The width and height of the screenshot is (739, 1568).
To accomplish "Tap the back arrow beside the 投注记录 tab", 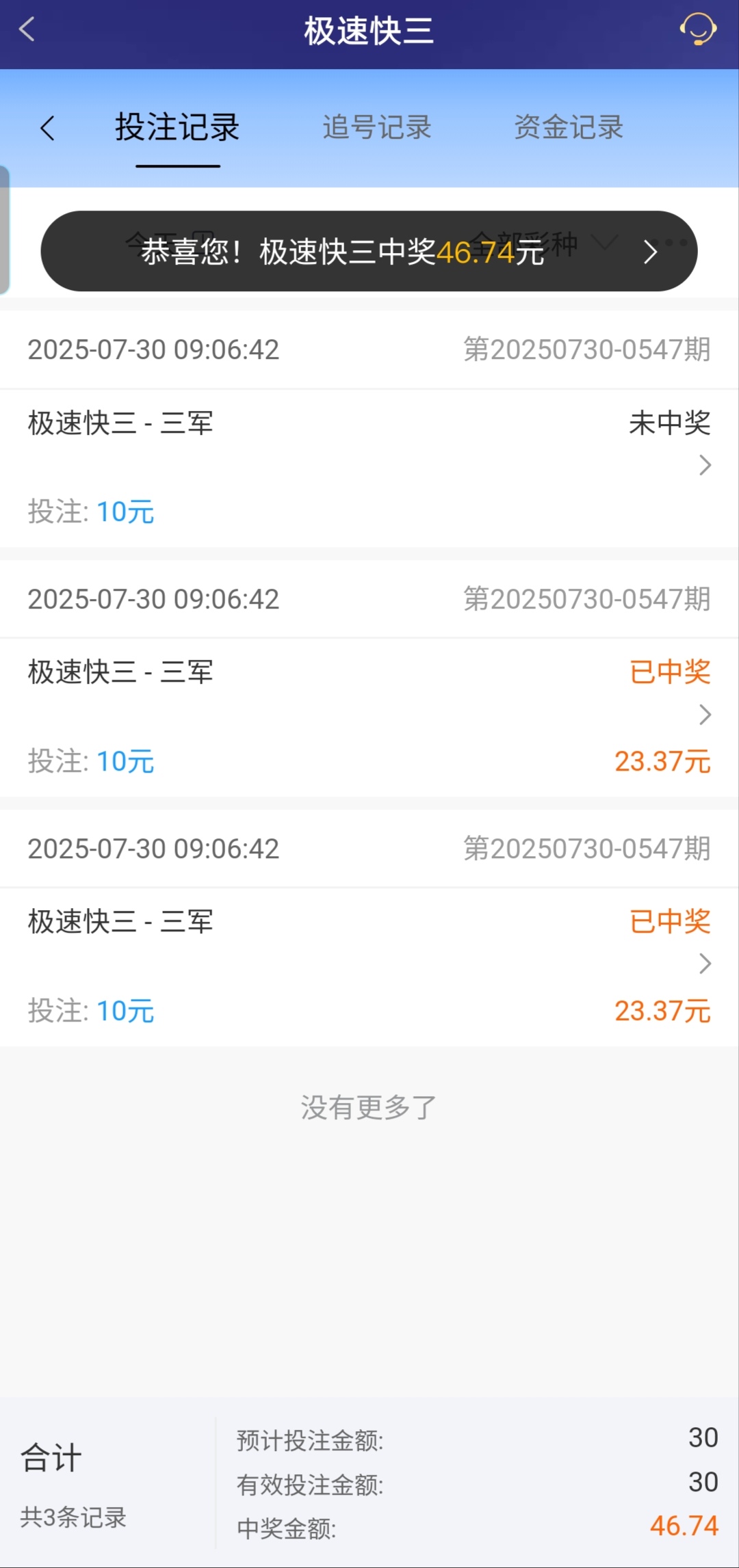I will pos(47,128).
